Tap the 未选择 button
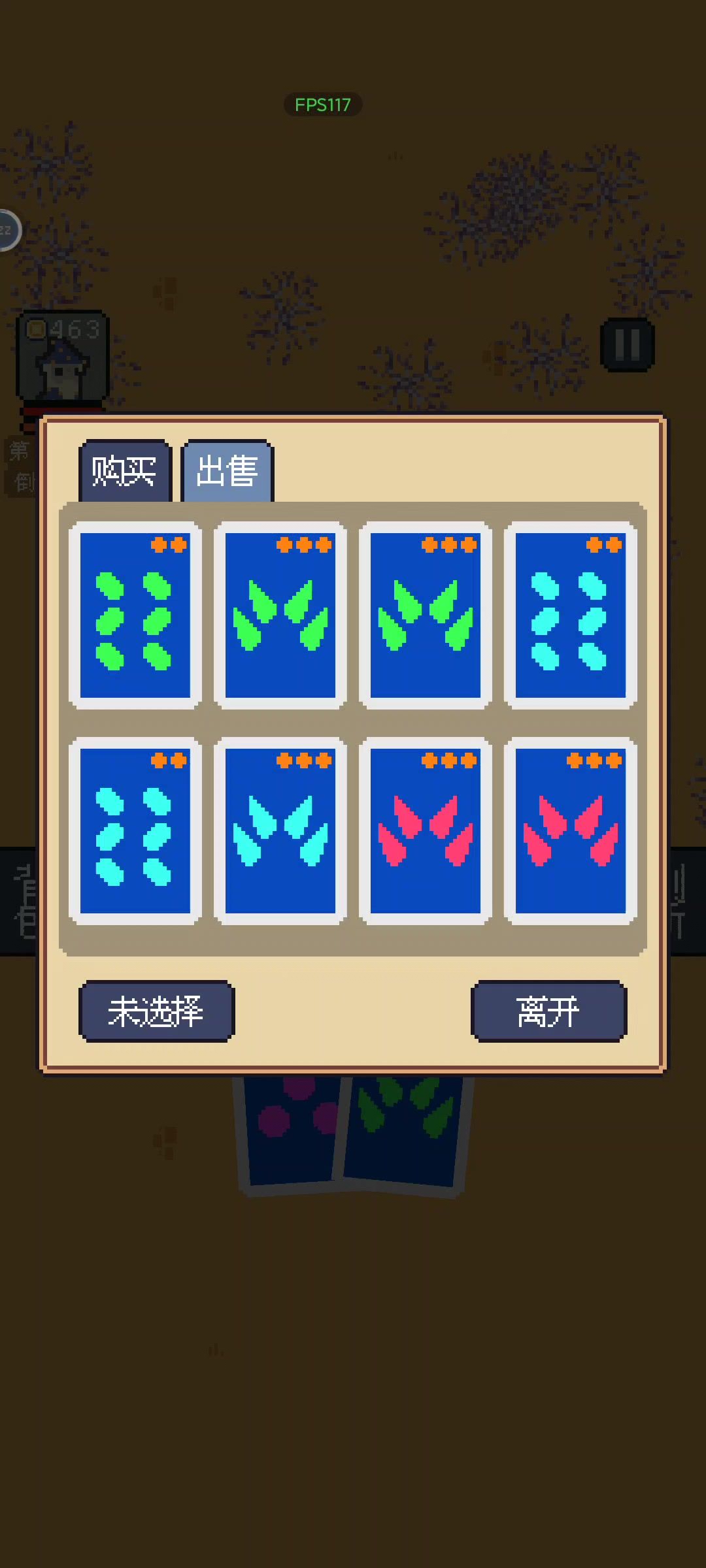The image size is (706, 1568). click(156, 1011)
